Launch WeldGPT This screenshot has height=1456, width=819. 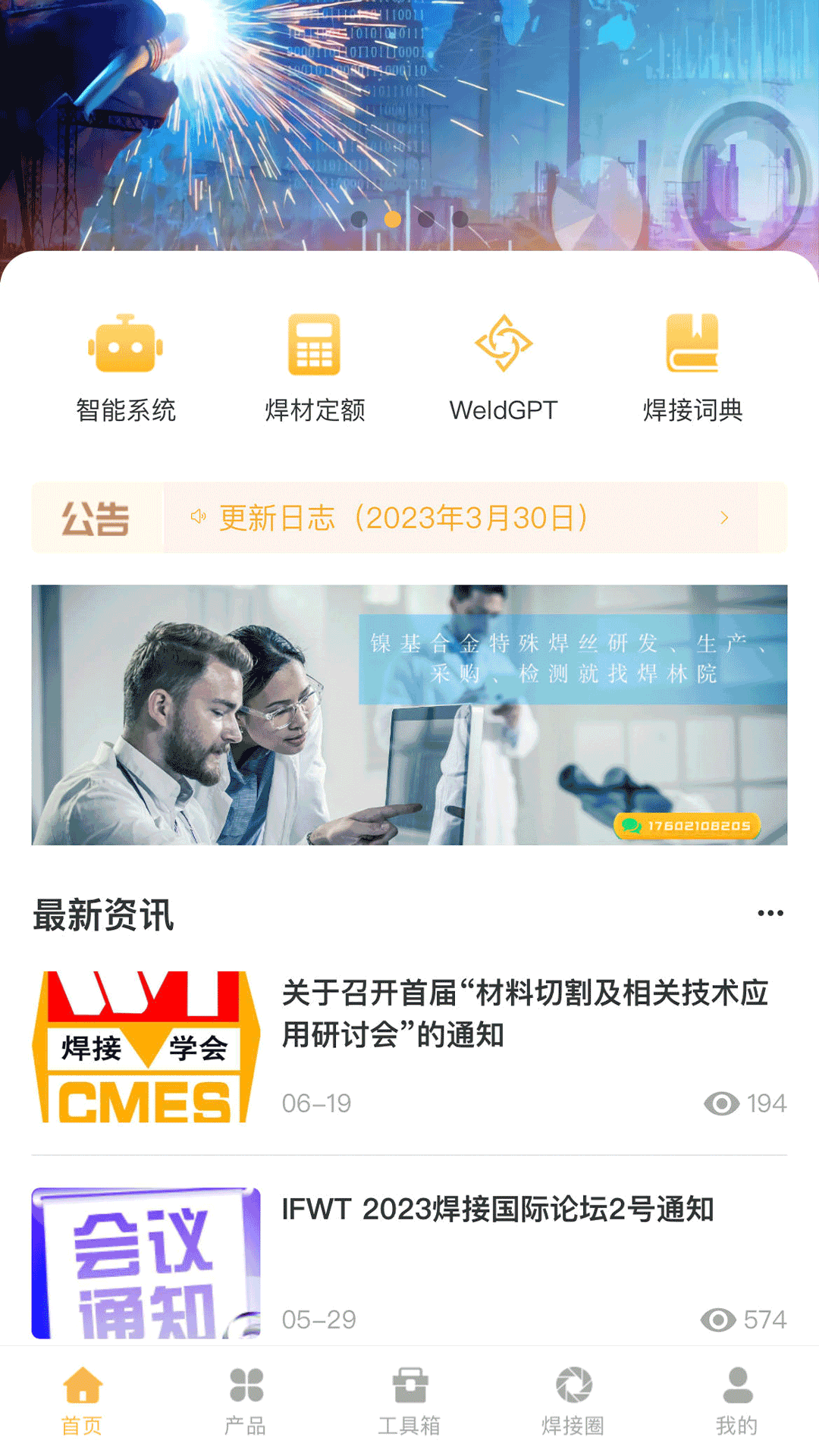(x=504, y=369)
